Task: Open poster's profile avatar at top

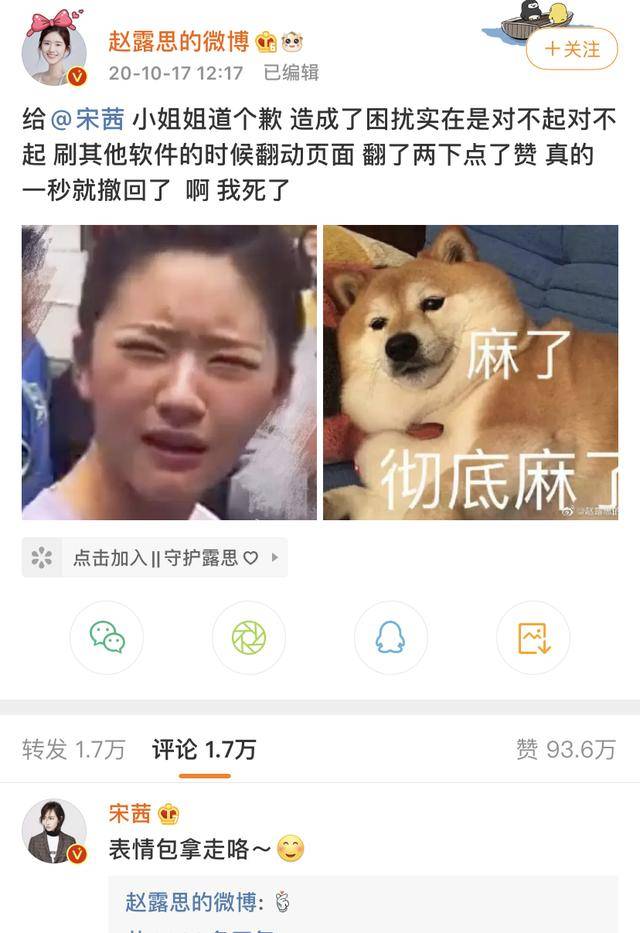Action: tap(54, 50)
